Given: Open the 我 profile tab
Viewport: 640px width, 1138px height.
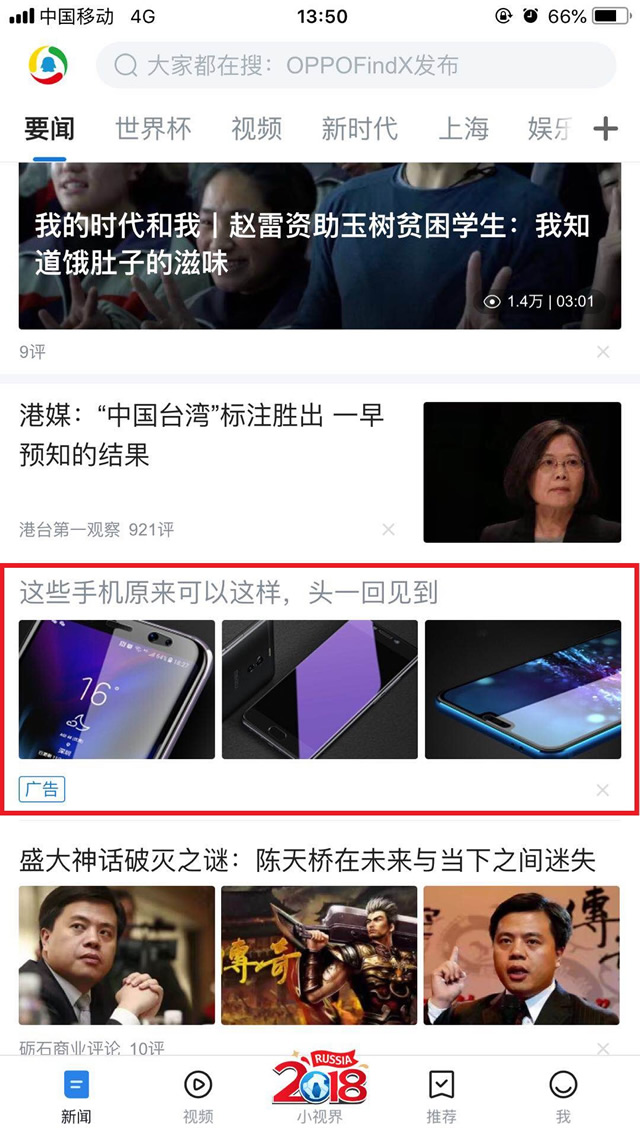Looking at the screenshot, I should [564, 1095].
